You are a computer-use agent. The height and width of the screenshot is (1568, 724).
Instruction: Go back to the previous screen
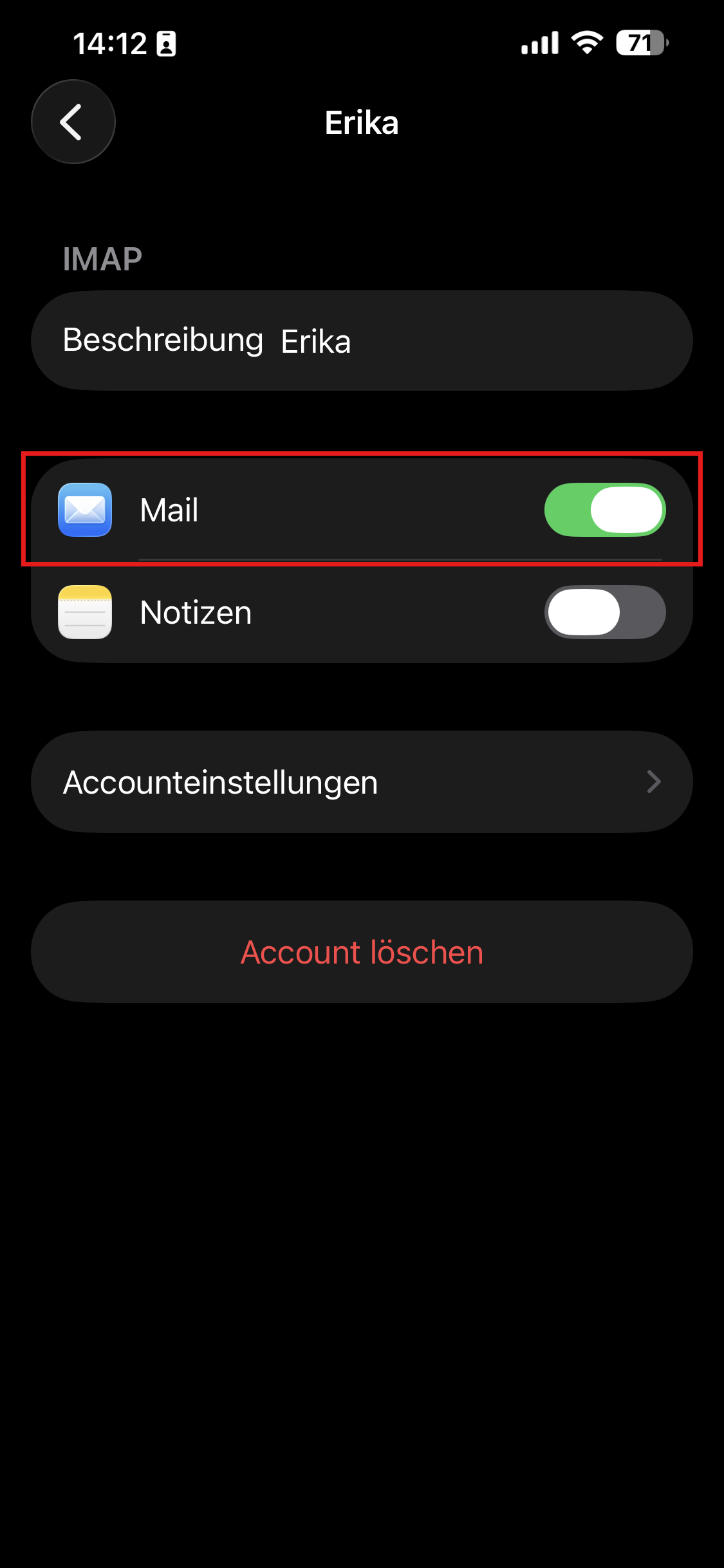point(73,122)
